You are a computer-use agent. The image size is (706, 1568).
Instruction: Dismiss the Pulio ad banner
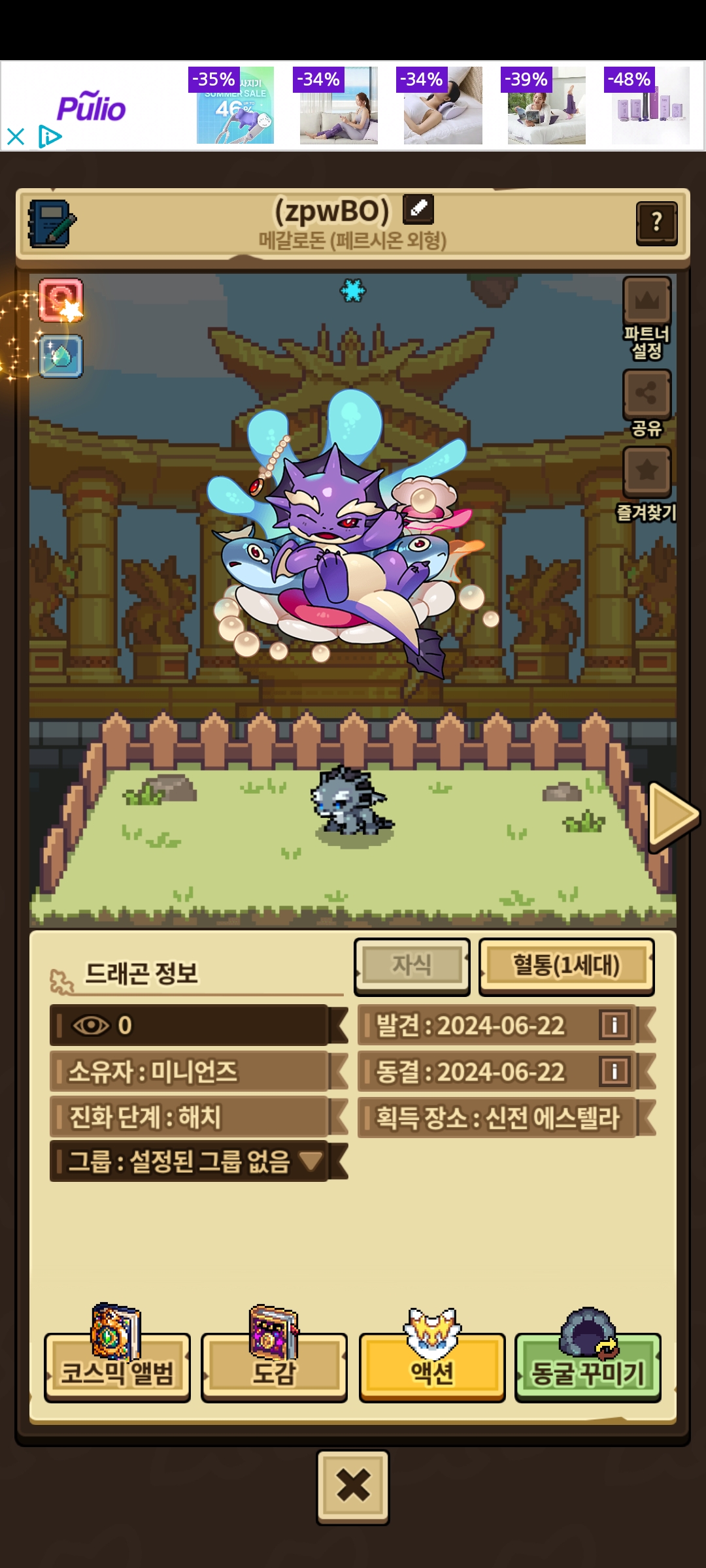tap(16, 137)
